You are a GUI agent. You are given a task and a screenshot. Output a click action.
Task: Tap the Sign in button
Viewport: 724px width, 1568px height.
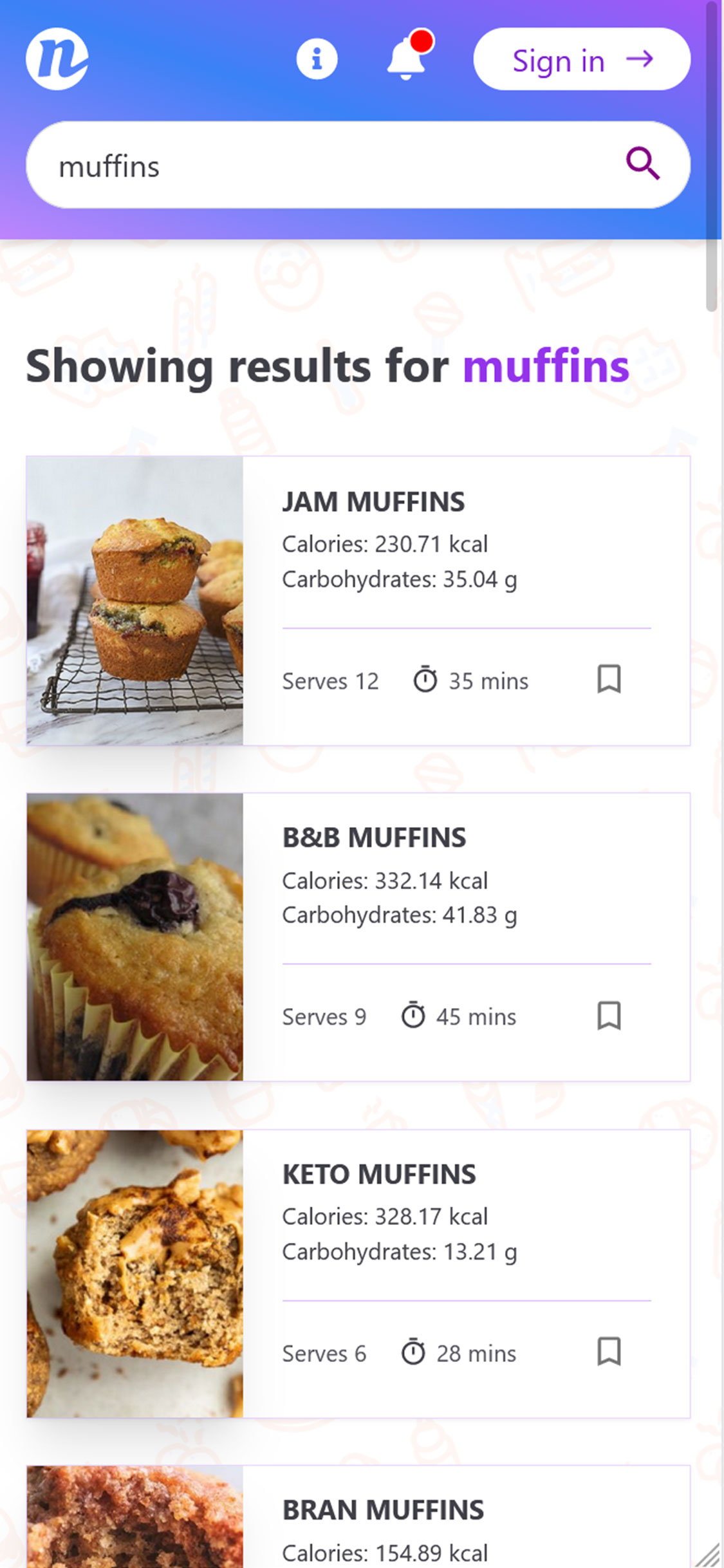click(x=582, y=59)
